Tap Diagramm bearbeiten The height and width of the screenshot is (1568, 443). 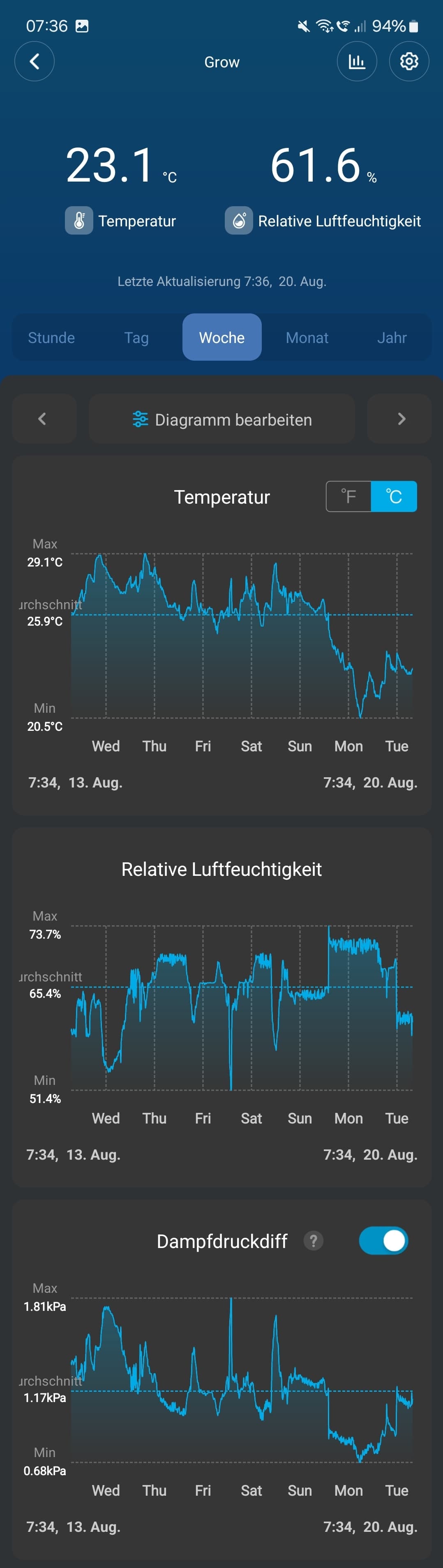point(222,419)
